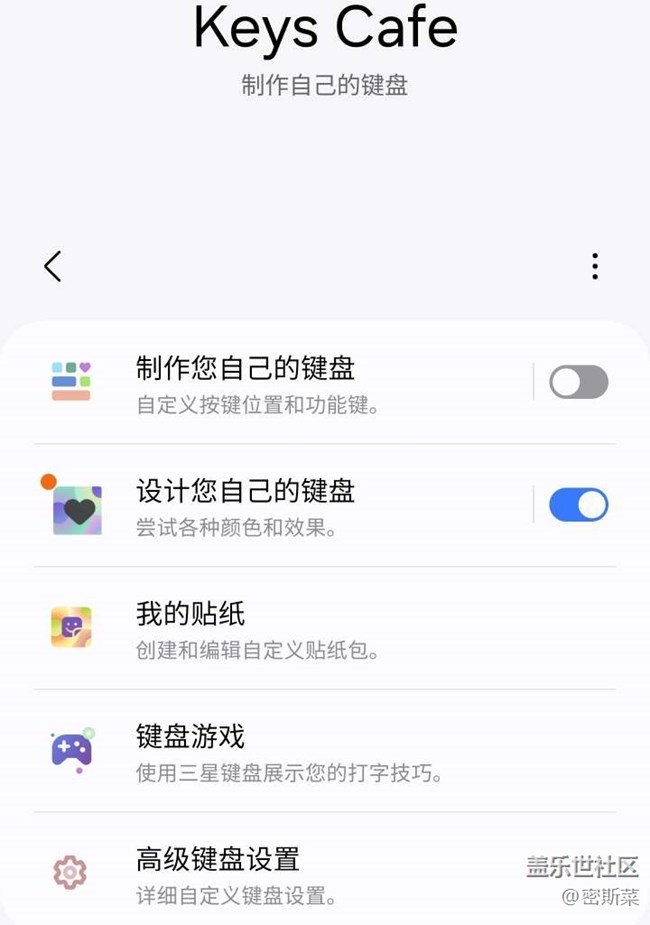Go back using the back arrow
The width and height of the screenshot is (650, 925).
click(x=53, y=266)
